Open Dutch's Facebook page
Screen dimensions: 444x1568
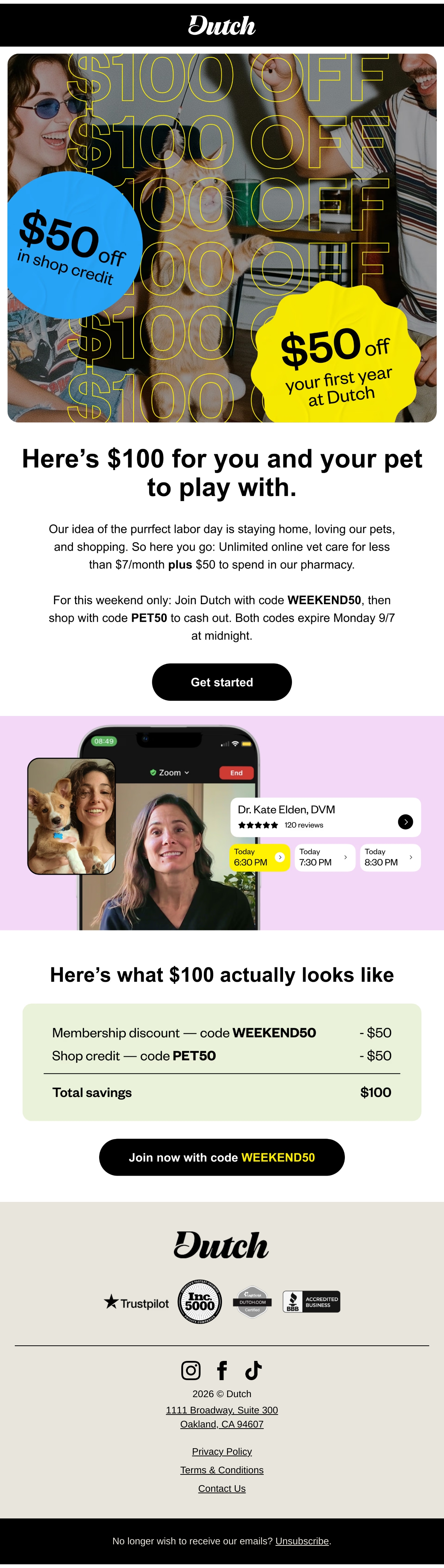coord(222,1370)
